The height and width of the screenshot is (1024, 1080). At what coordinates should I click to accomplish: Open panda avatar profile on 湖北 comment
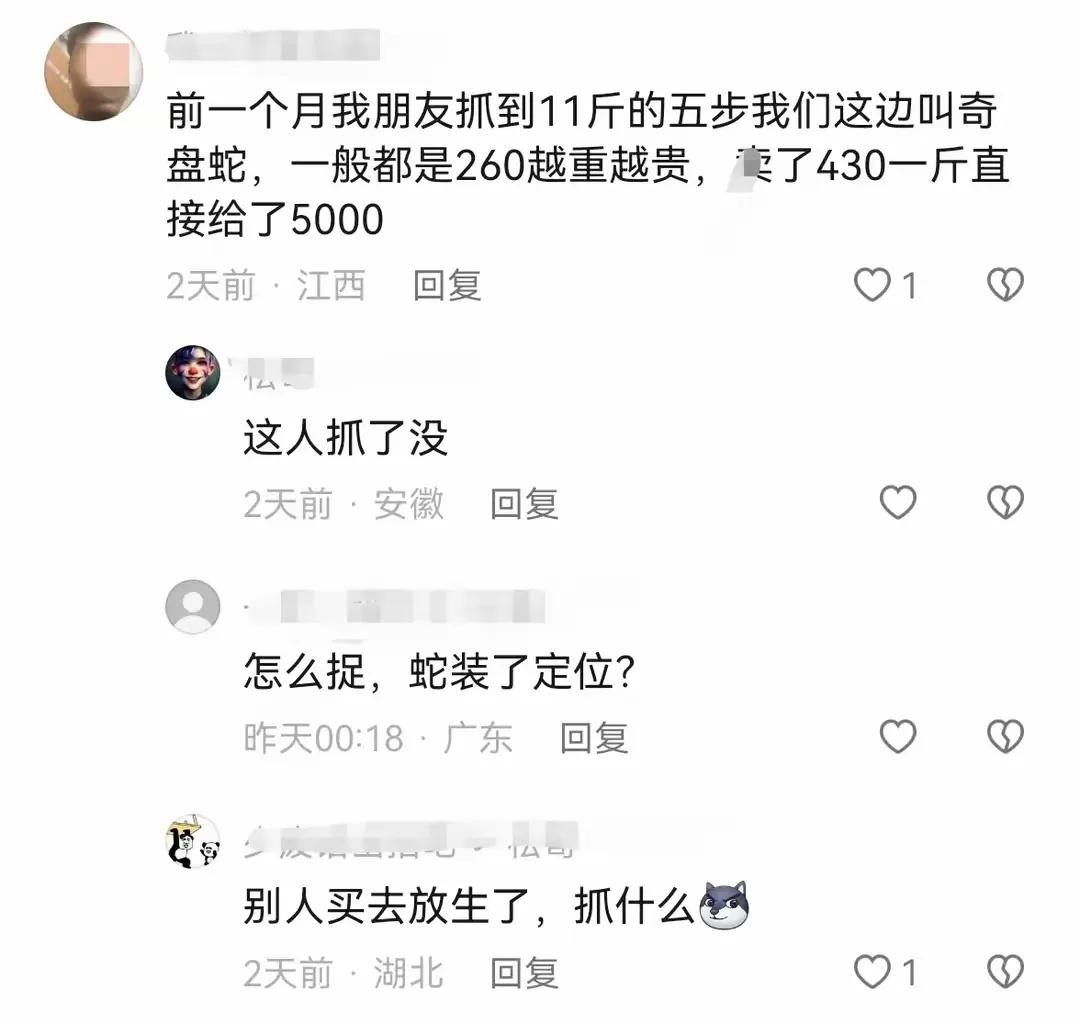click(192, 841)
